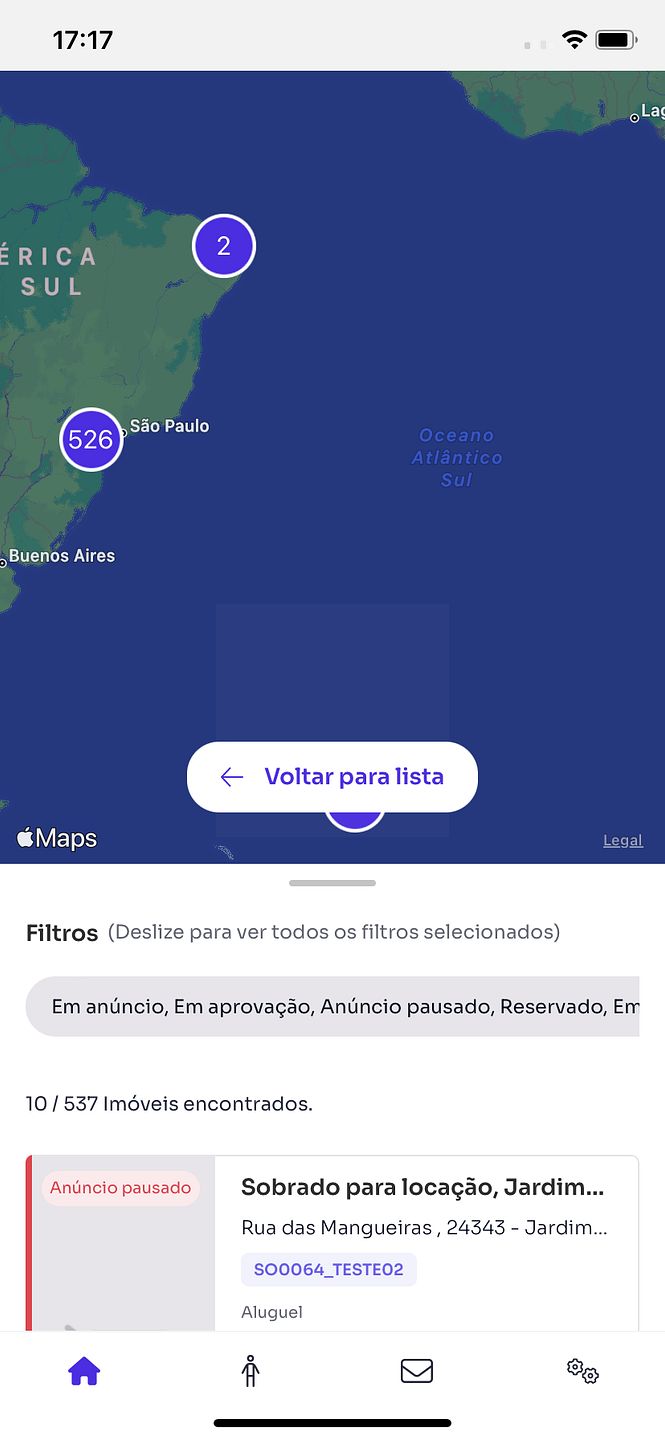Screen dimensions: 665x1440
Task: Select the map cluster marked 2
Action: pyautogui.click(x=224, y=246)
